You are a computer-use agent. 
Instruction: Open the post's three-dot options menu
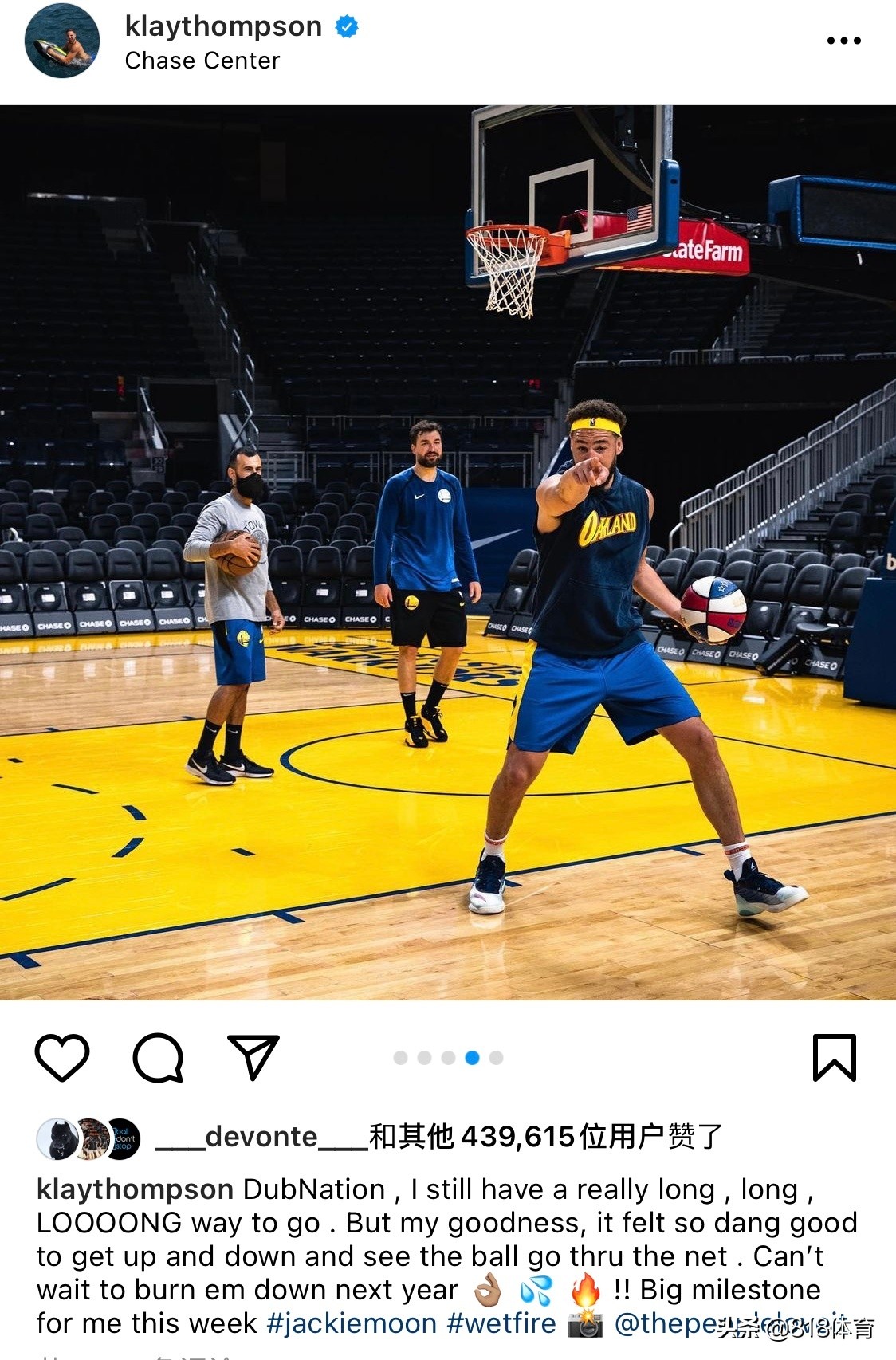click(843, 41)
